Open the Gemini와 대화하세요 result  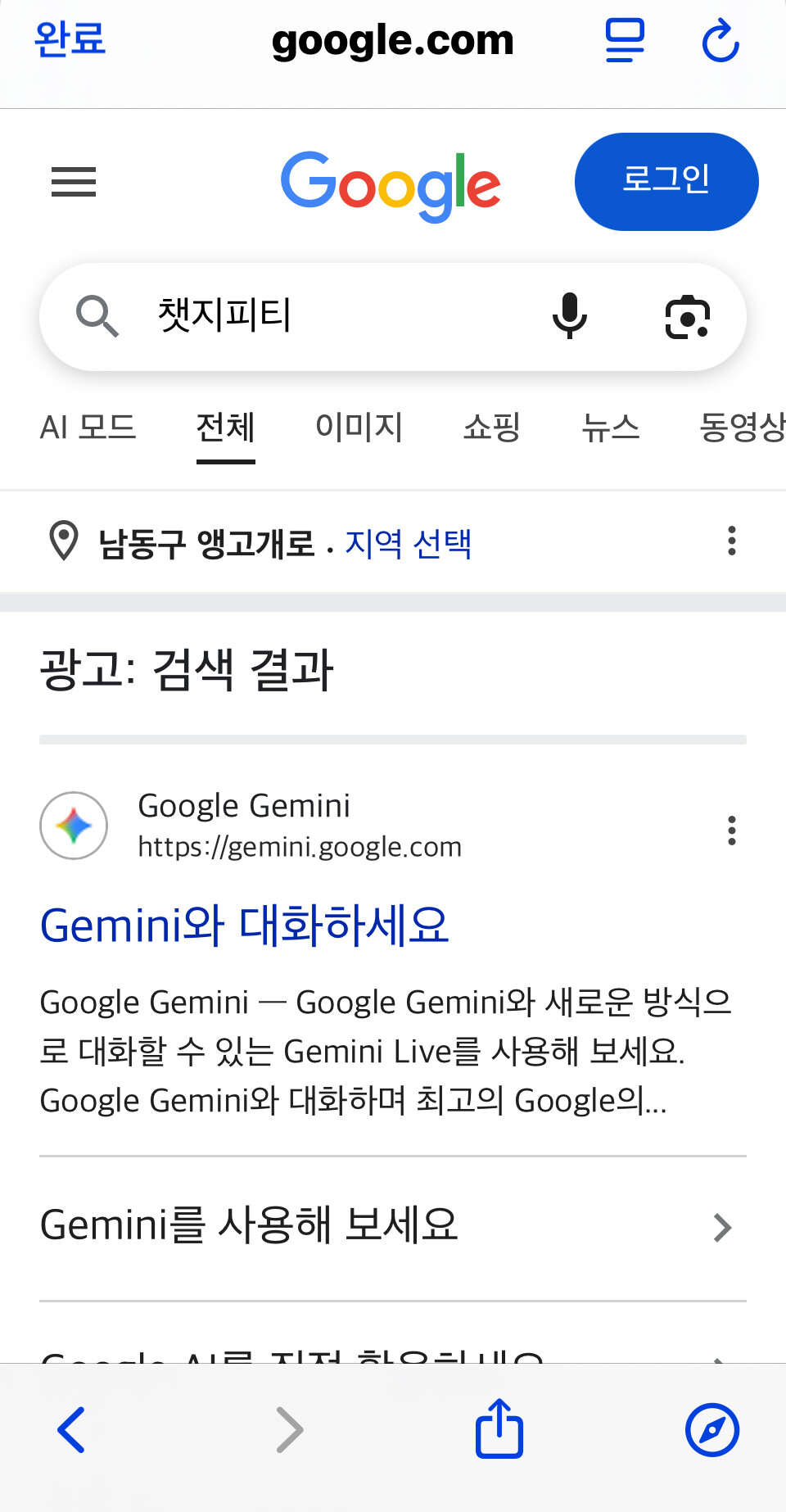244,926
